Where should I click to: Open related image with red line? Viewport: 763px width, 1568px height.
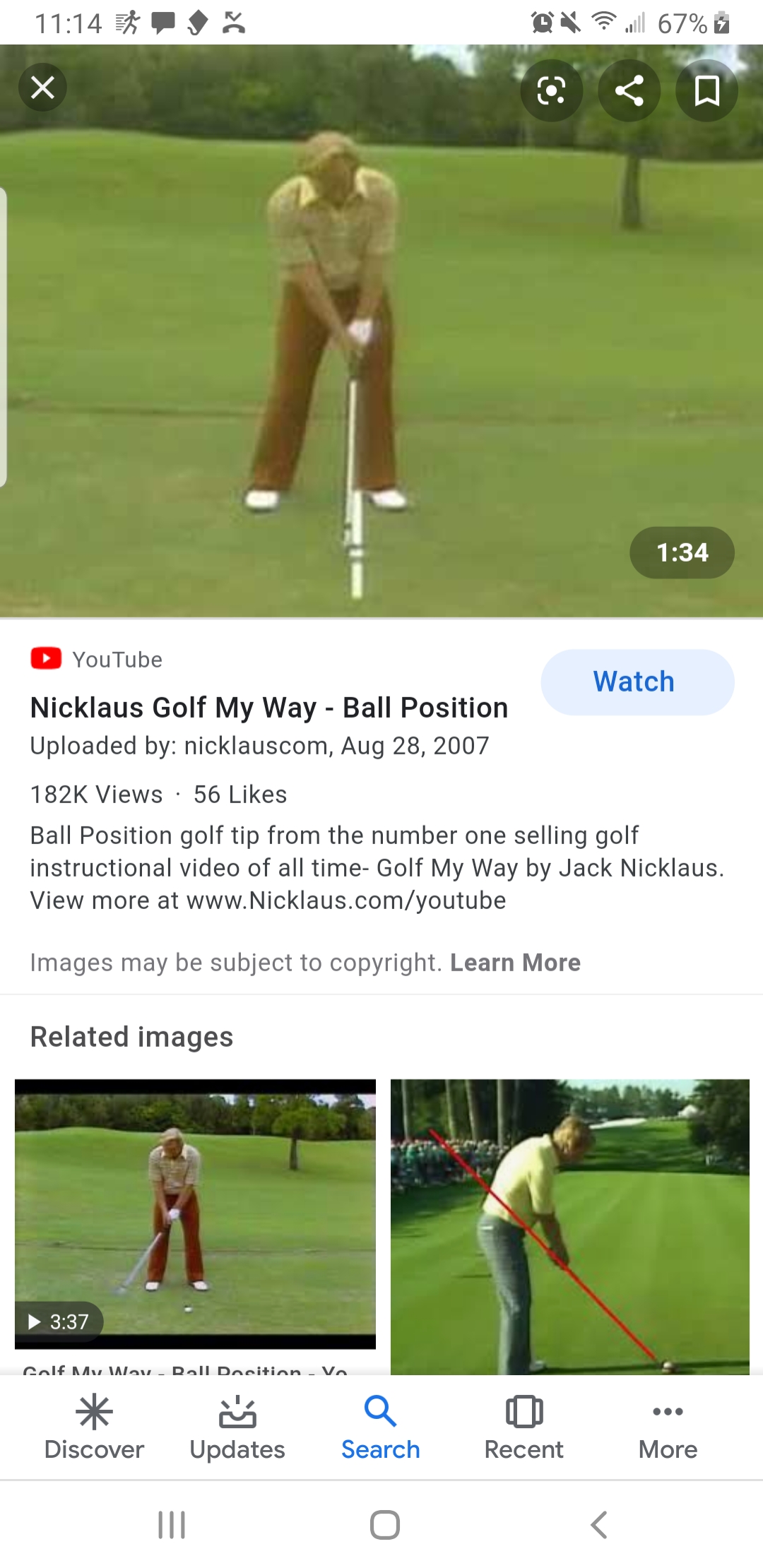(570, 1227)
